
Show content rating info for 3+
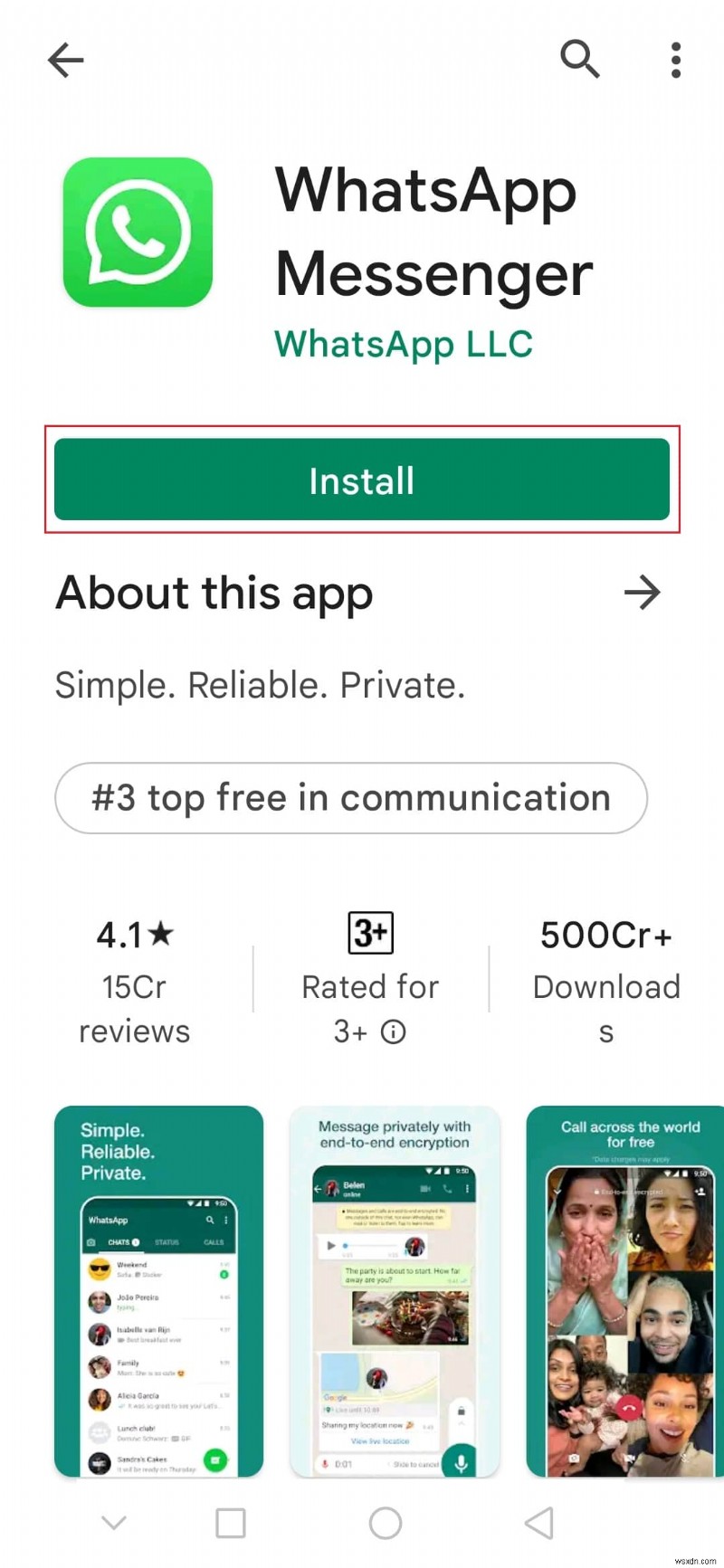(x=394, y=1031)
